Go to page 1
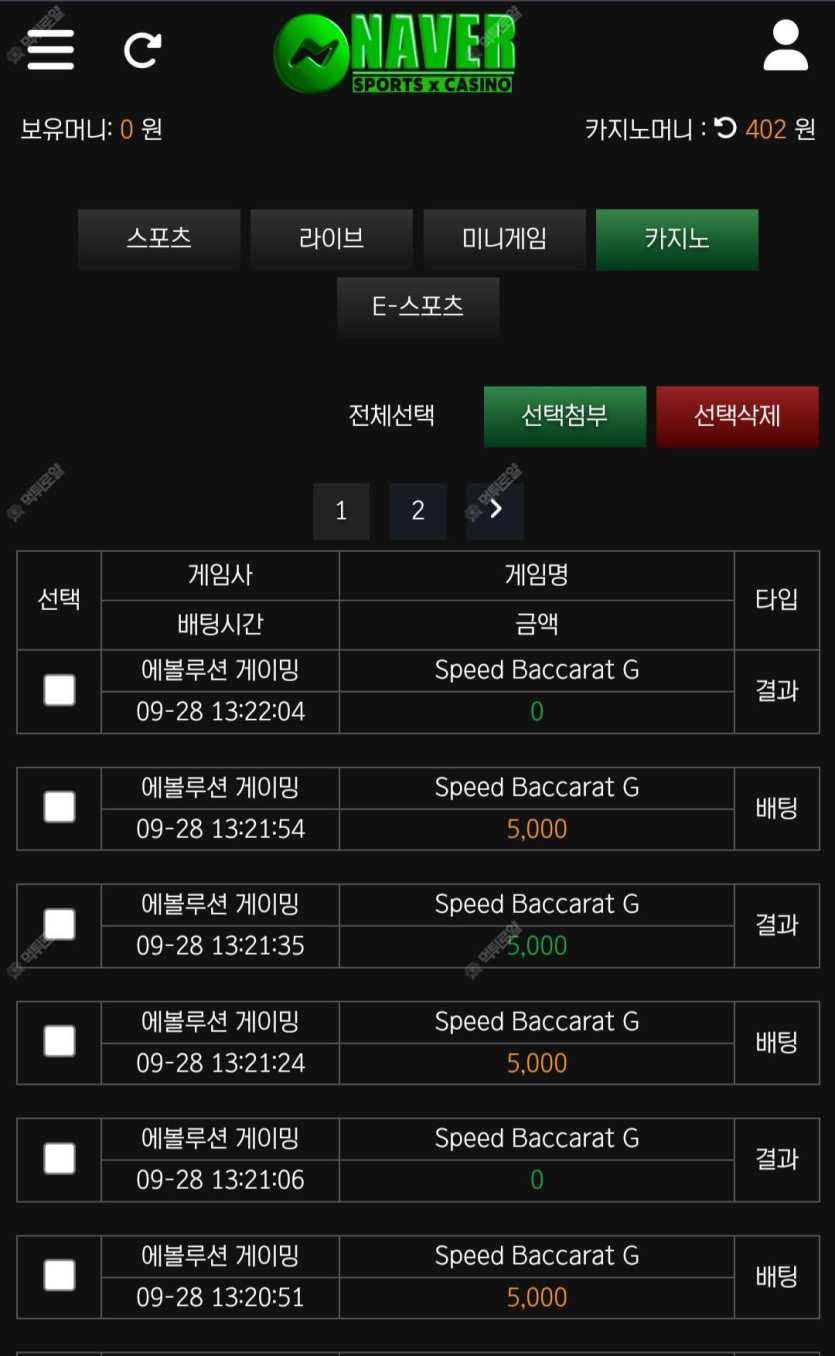Image resolution: width=835 pixels, height=1356 pixels. [341, 511]
